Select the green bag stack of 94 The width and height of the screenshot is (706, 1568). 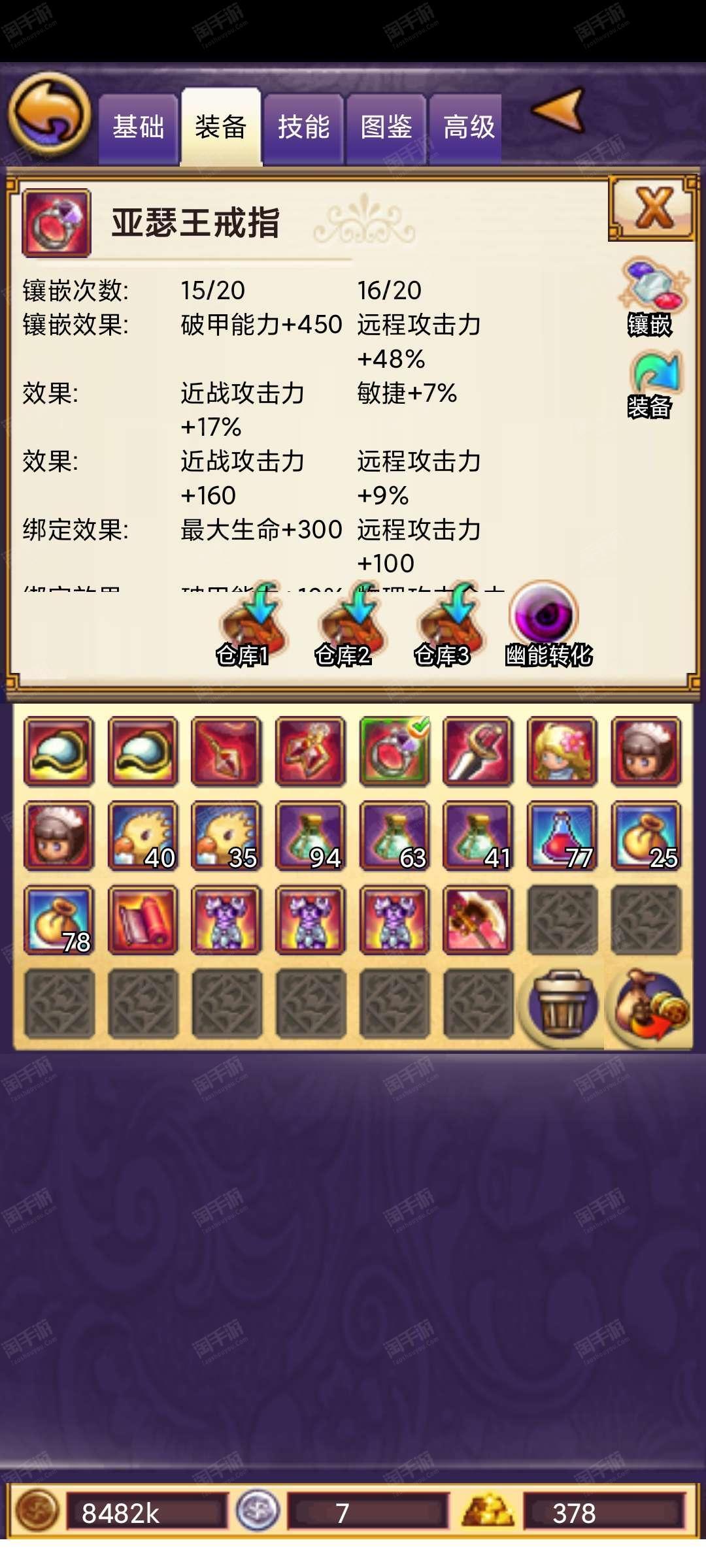(311, 836)
